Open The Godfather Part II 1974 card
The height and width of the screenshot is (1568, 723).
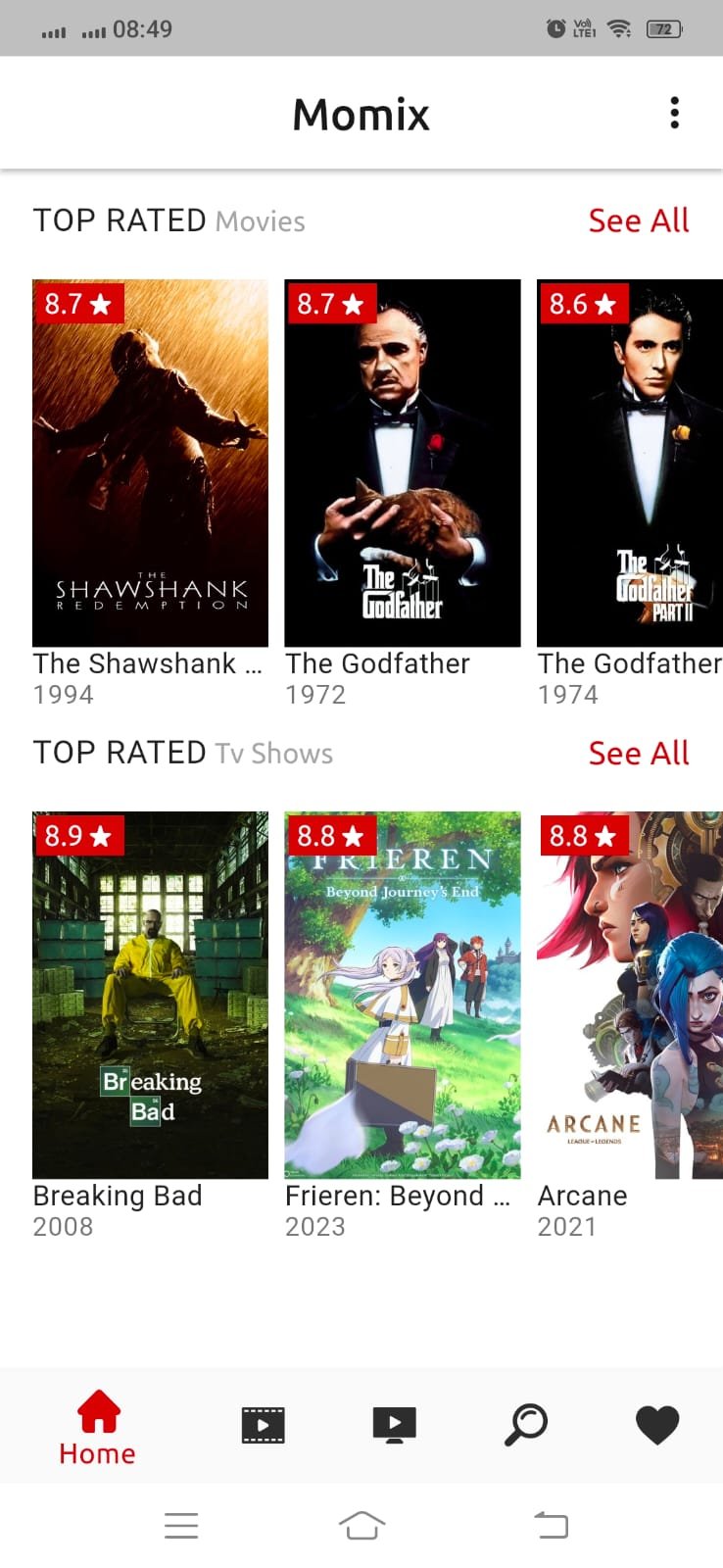[630, 464]
